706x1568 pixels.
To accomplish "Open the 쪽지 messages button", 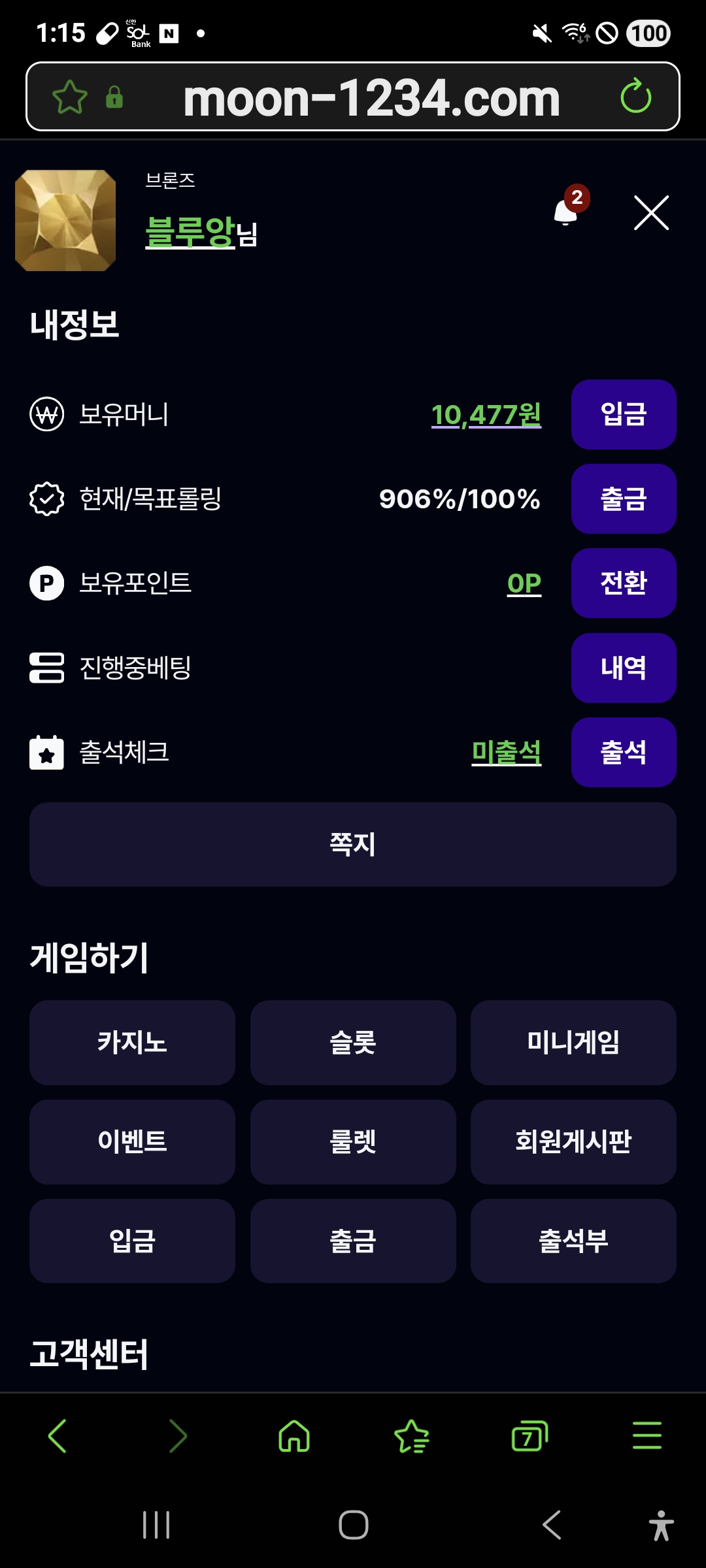I will 353,844.
